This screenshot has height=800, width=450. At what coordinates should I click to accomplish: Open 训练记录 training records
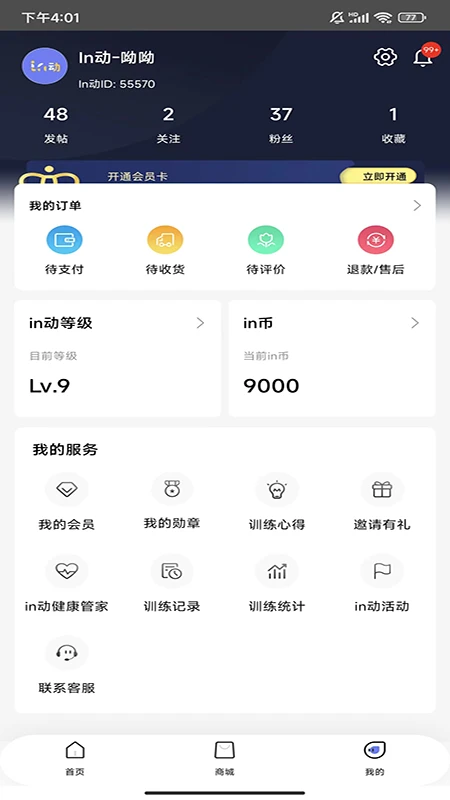(172, 584)
